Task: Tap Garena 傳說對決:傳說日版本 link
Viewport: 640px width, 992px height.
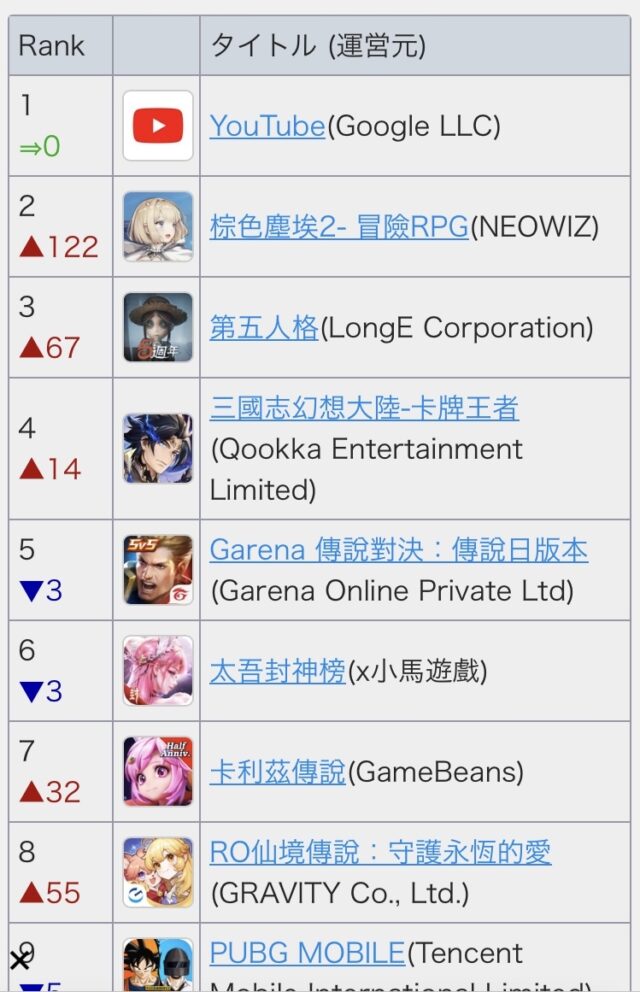Action: coord(398,550)
